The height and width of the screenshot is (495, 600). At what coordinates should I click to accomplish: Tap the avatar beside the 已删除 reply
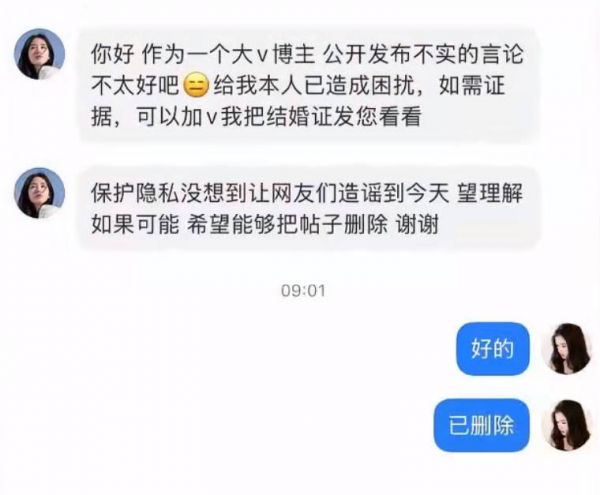pyautogui.click(x=566, y=426)
